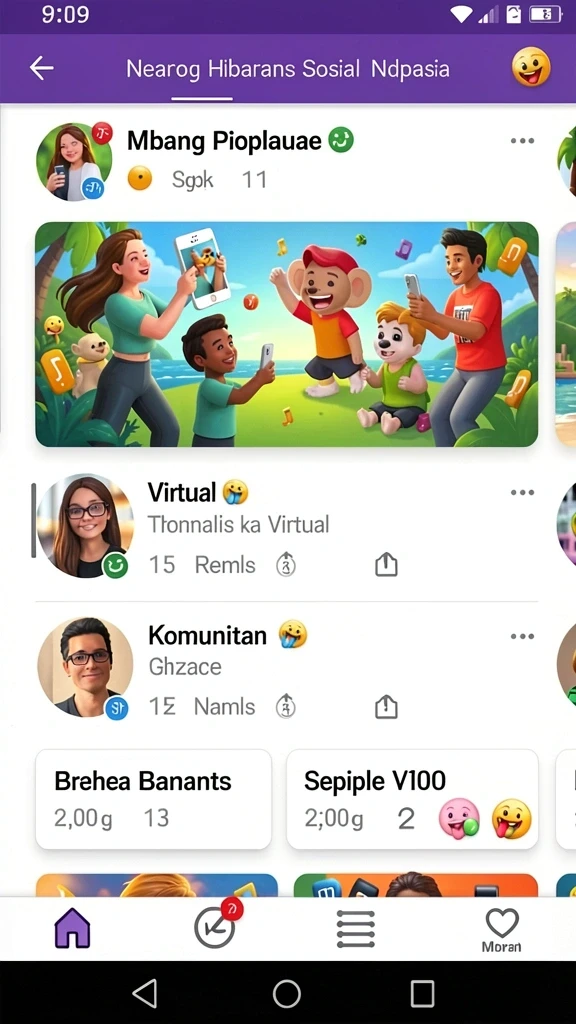Image resolution: width=576 pixels, height=1024 pixels.
Task: Share the Virtual post
Action: pos(386,564)
